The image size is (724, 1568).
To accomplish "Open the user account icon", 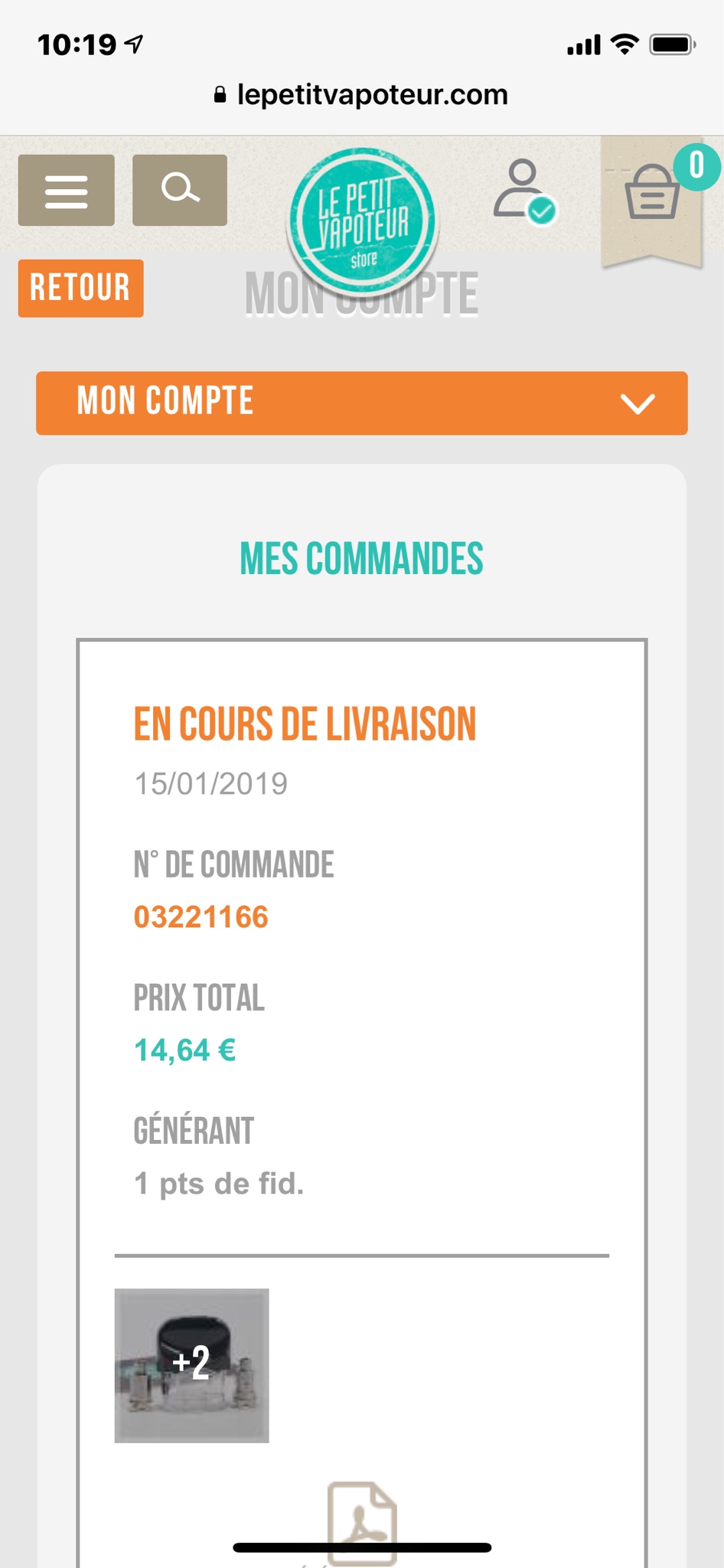I will (524, 191).
